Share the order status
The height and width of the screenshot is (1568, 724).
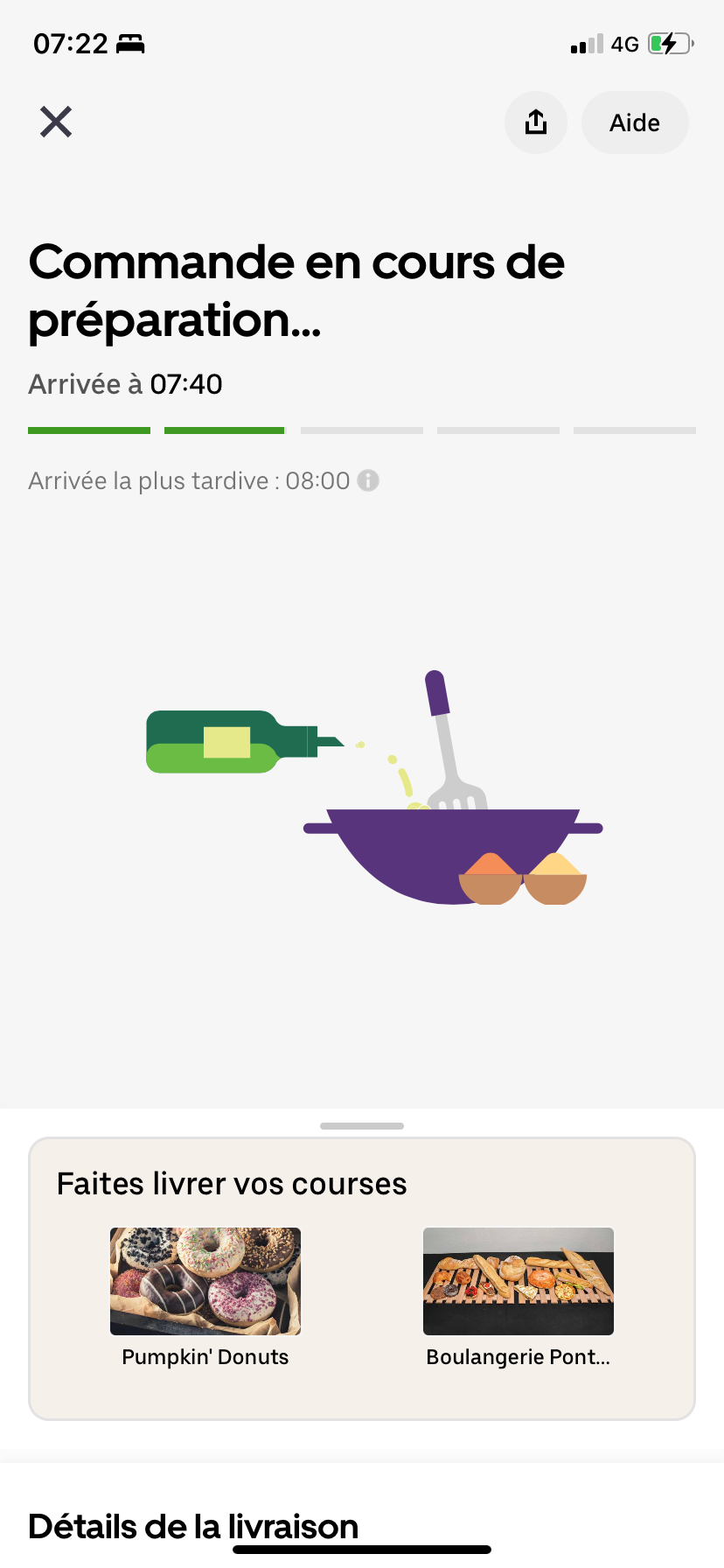point(536,122)
